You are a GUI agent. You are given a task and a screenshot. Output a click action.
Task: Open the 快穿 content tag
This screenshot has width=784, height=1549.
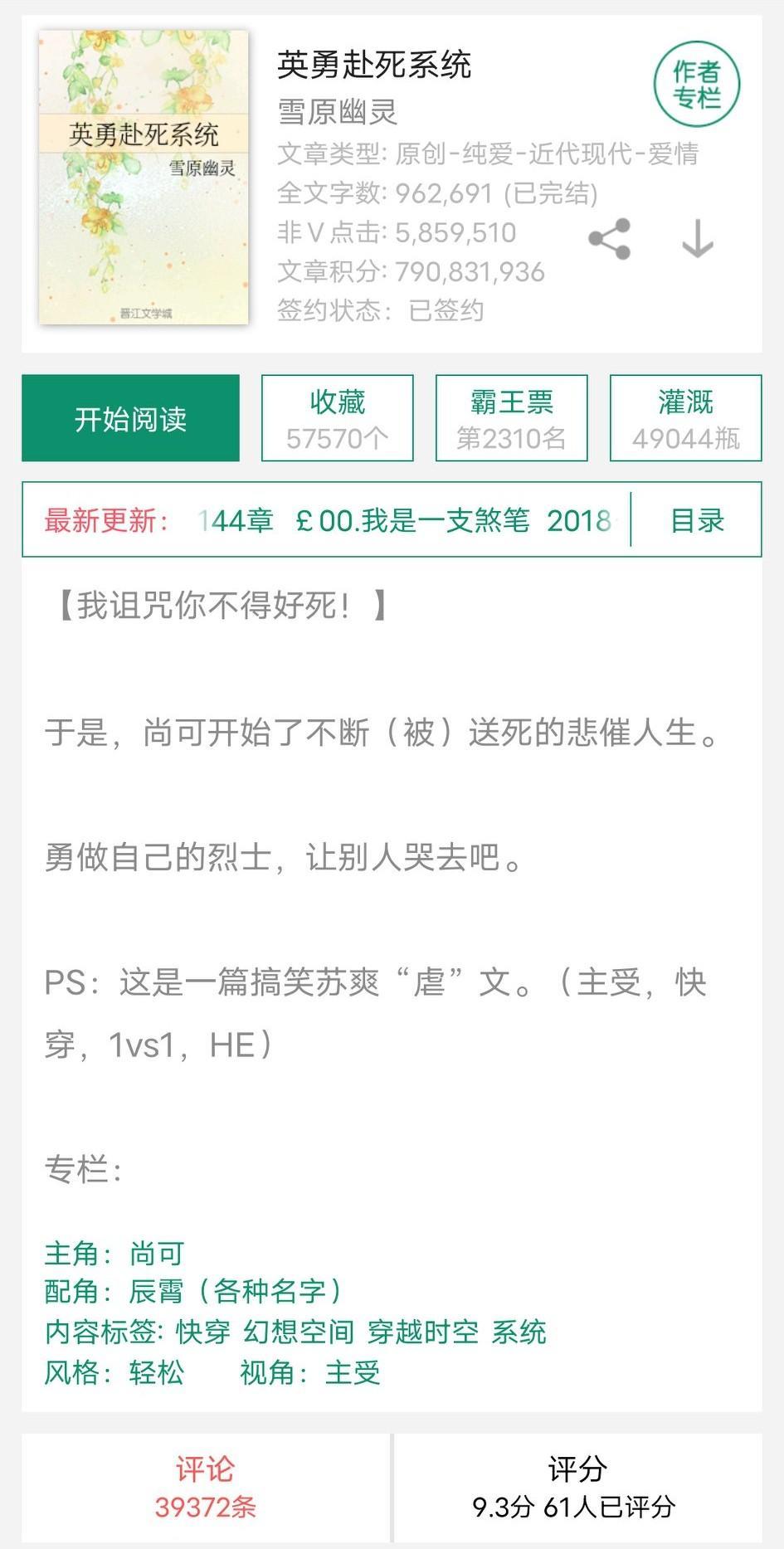tap(203, 1332)
